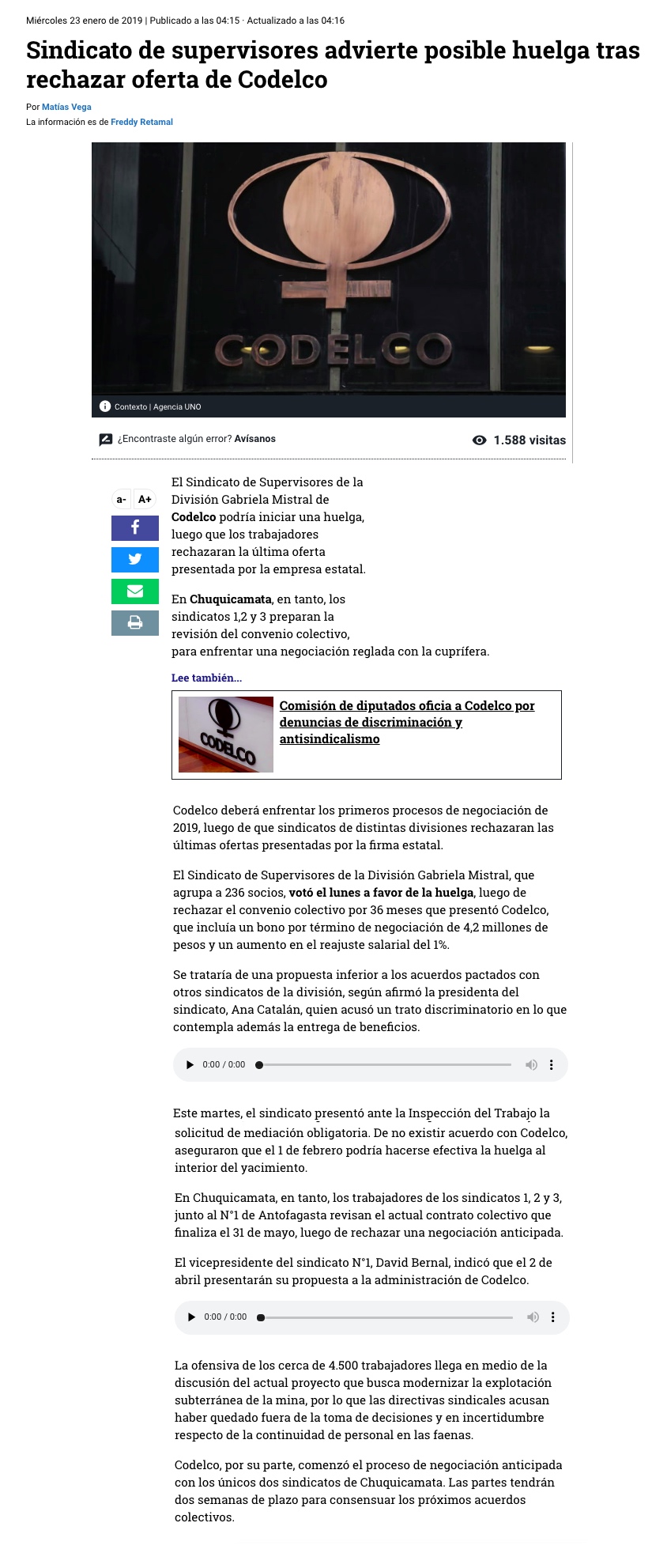Seek on the first audio progress bar
This screenshot has height=1568, width=652.
pyautogui.click(x=385, y=1064)
